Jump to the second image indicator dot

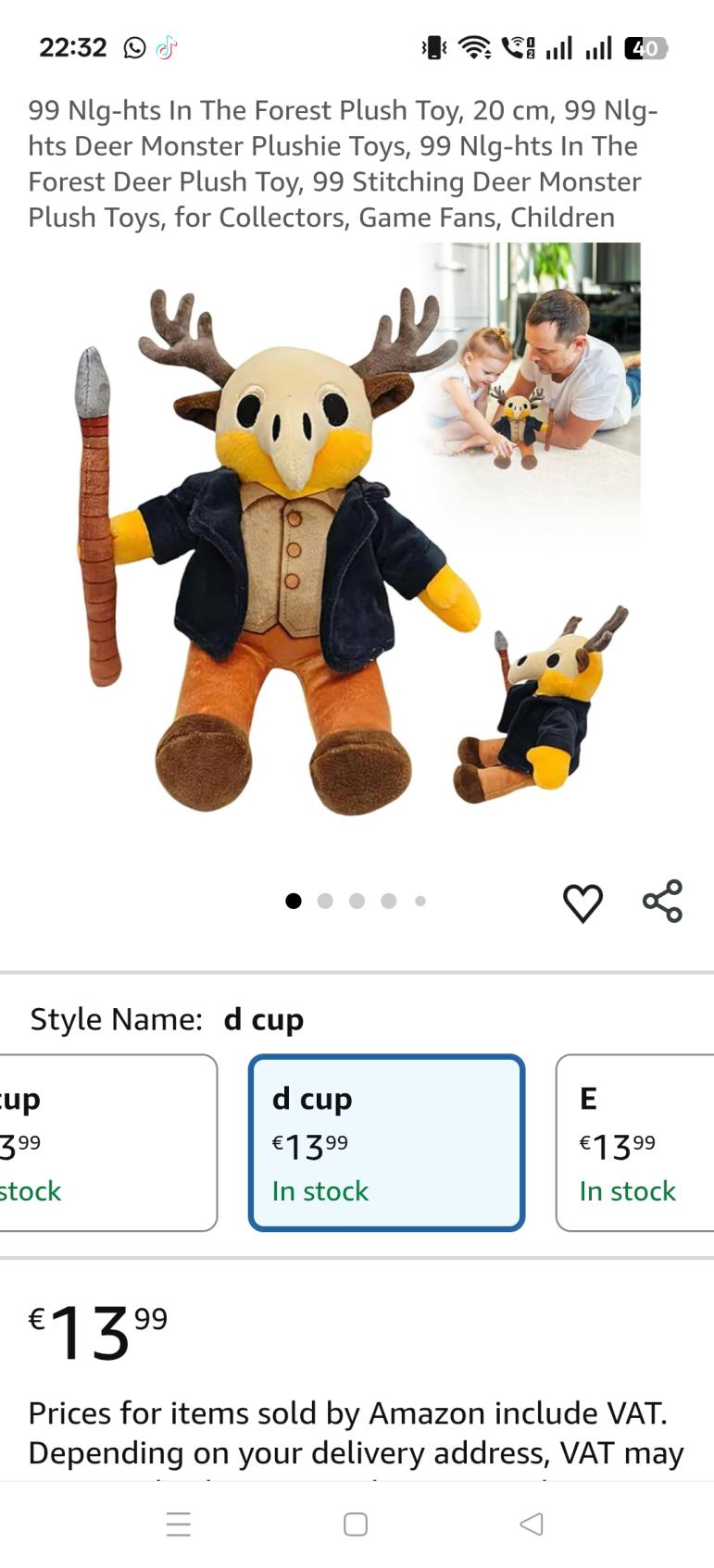(x=325, y=901)
